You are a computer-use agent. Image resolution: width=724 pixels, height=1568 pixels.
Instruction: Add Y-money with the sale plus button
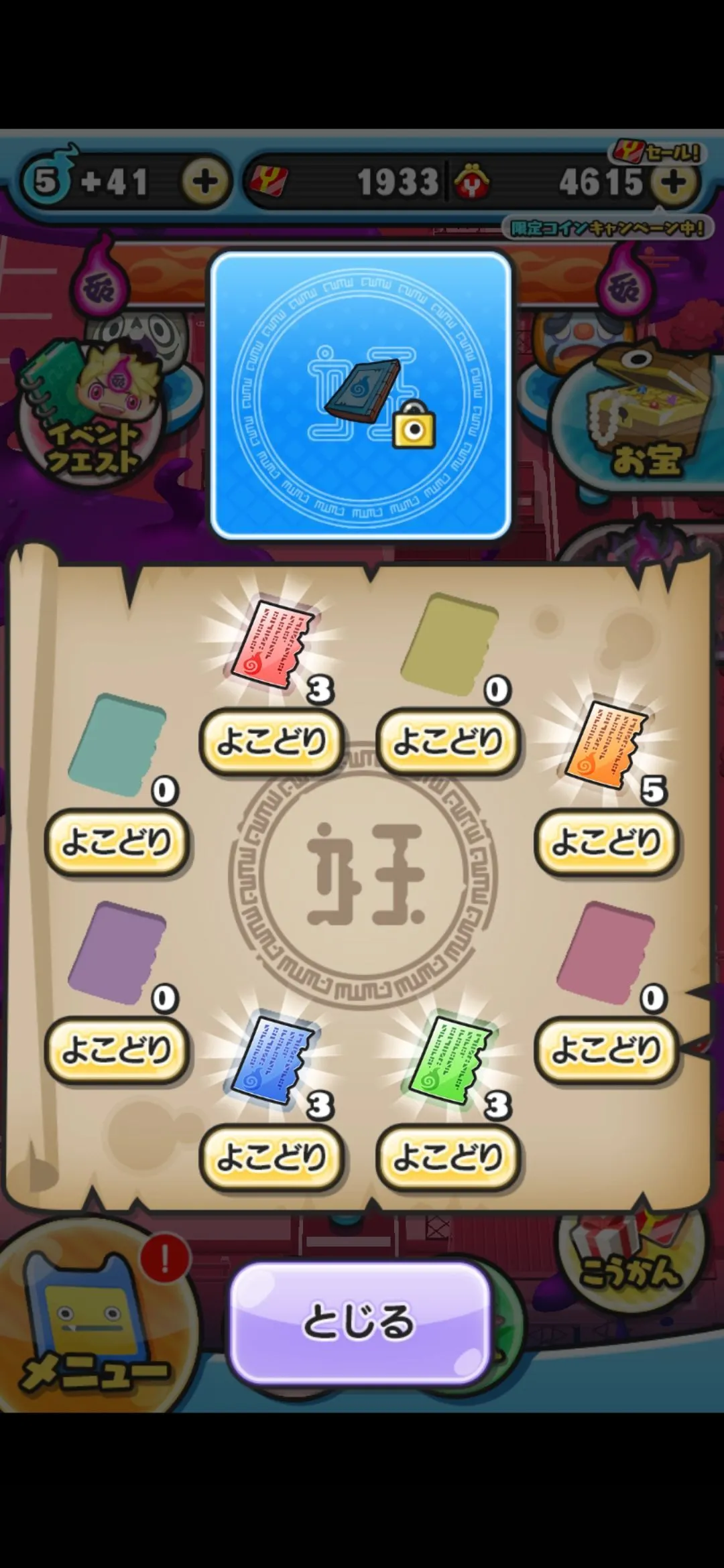(675, 182)
